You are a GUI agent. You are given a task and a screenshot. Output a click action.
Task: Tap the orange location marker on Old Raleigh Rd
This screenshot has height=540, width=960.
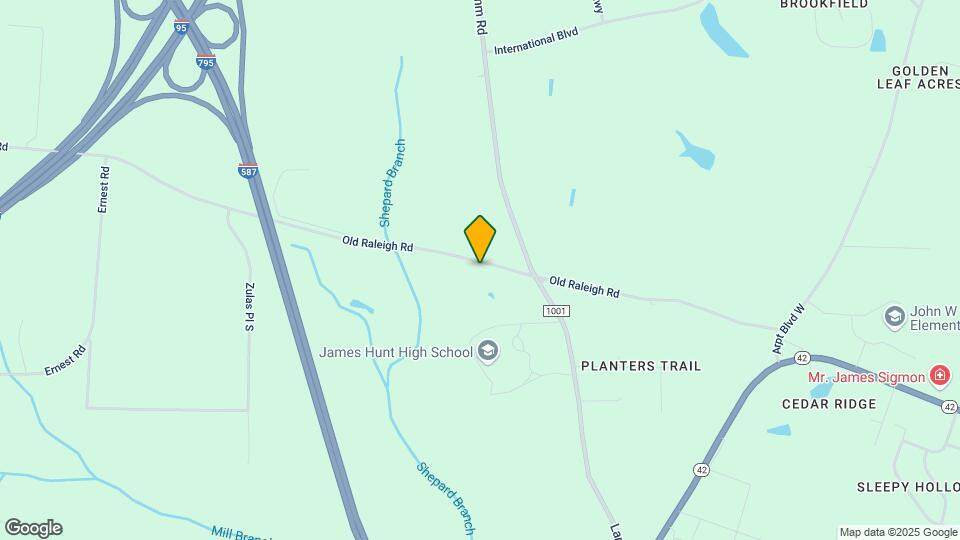coord(480,238)
